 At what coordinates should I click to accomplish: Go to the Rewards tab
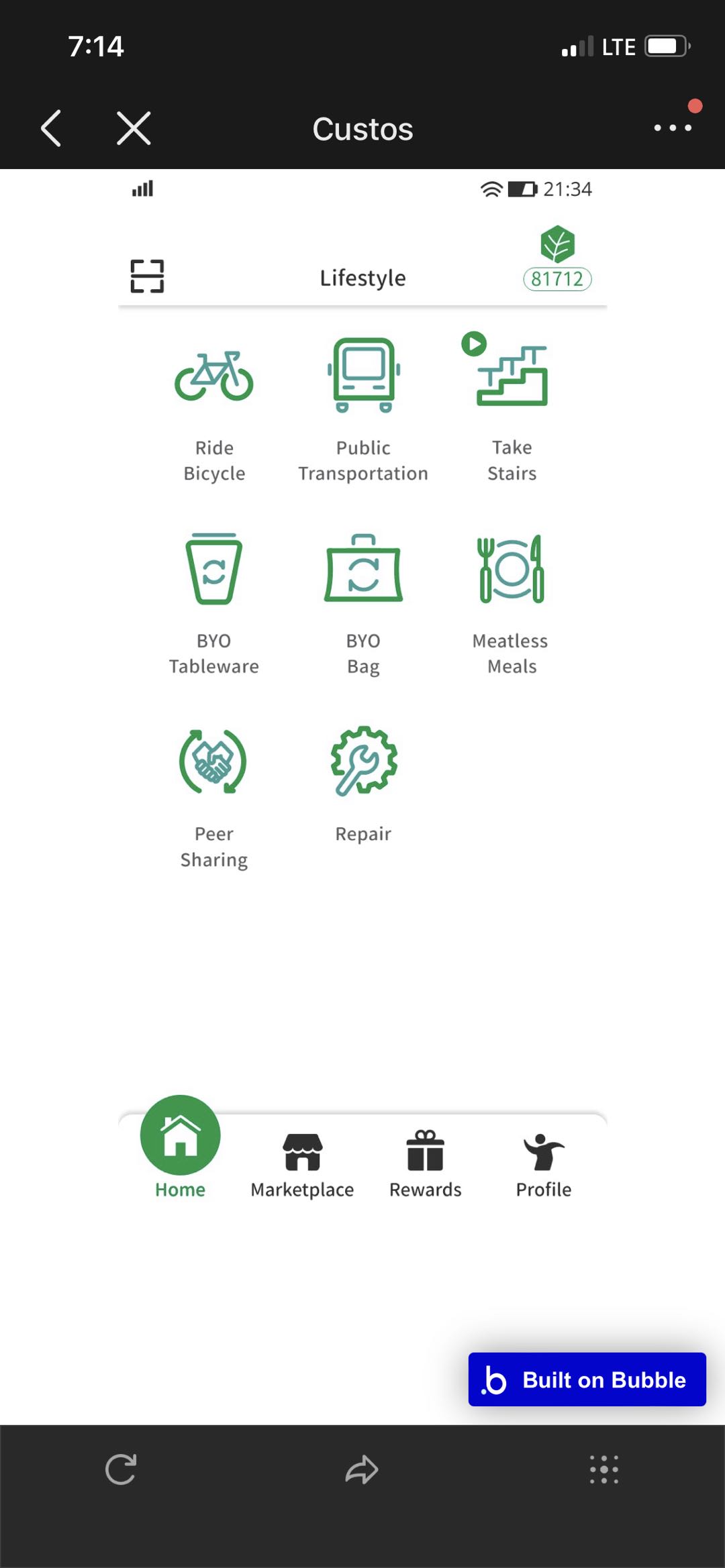click(x=426, y=1164)
